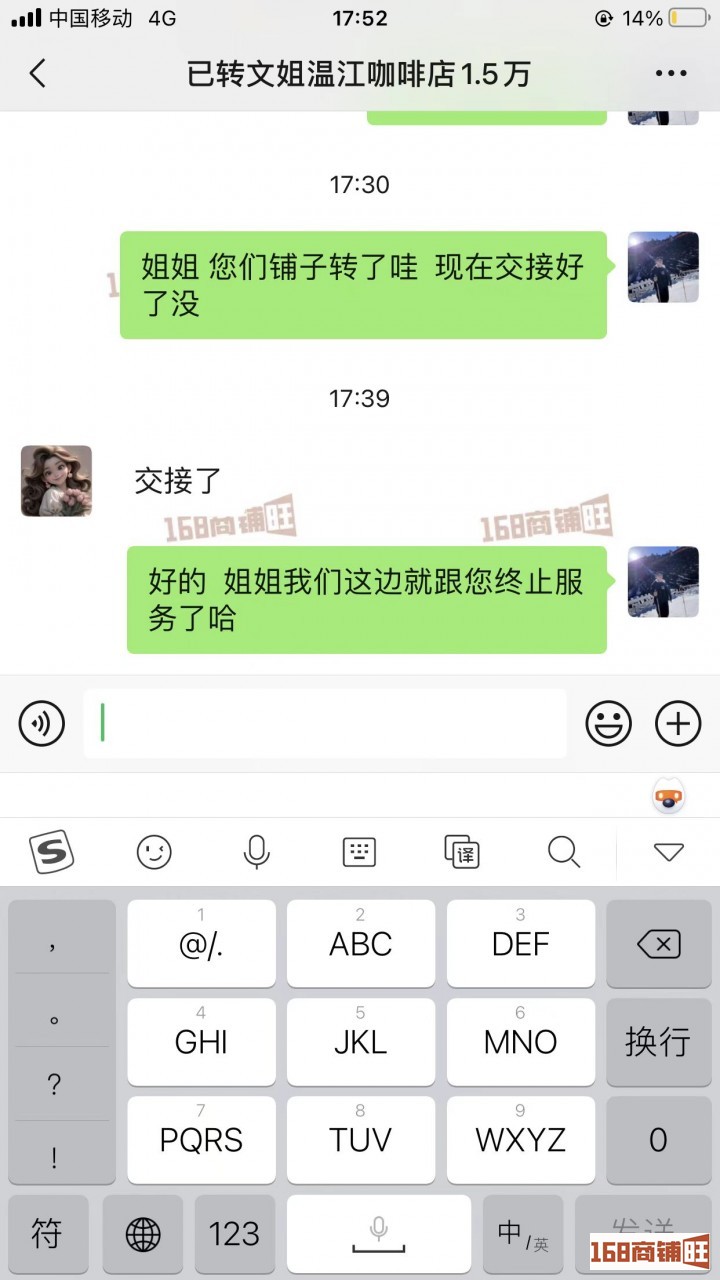Viewport: 720px width, 1280px height.
Task: Tap the backspace key
Action: [x=658, y=944]
